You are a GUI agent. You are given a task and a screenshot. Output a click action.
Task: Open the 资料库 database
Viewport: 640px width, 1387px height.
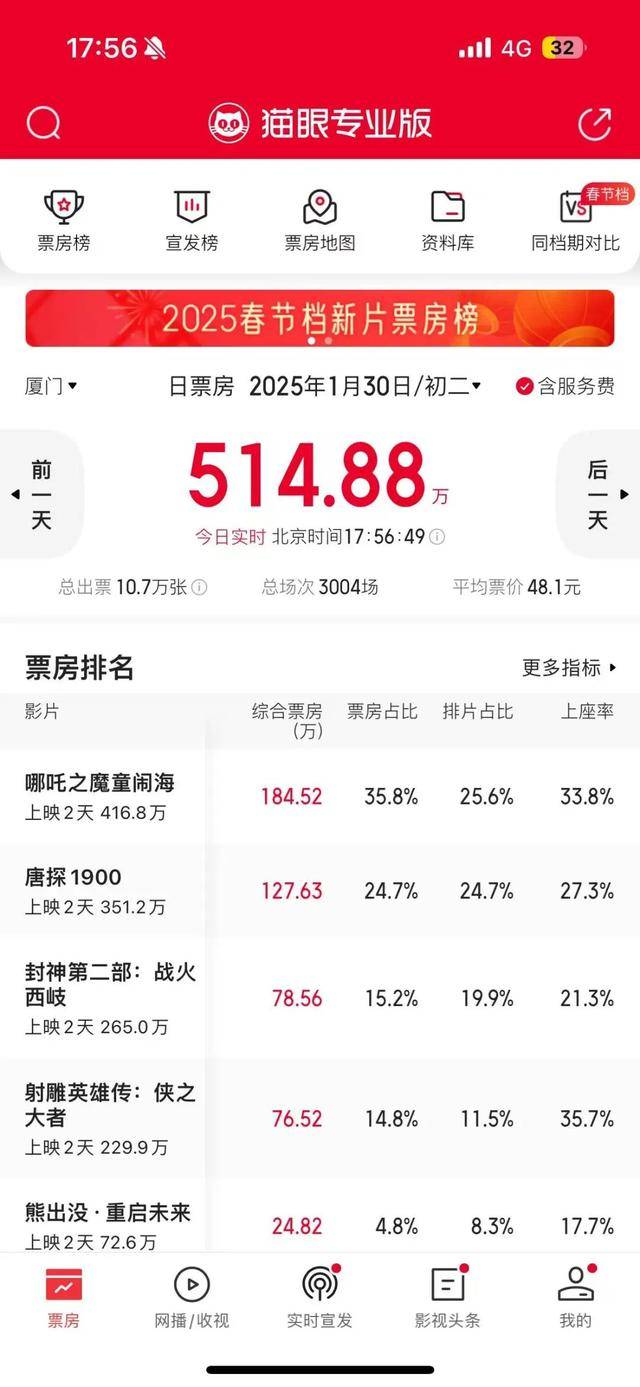448,221
